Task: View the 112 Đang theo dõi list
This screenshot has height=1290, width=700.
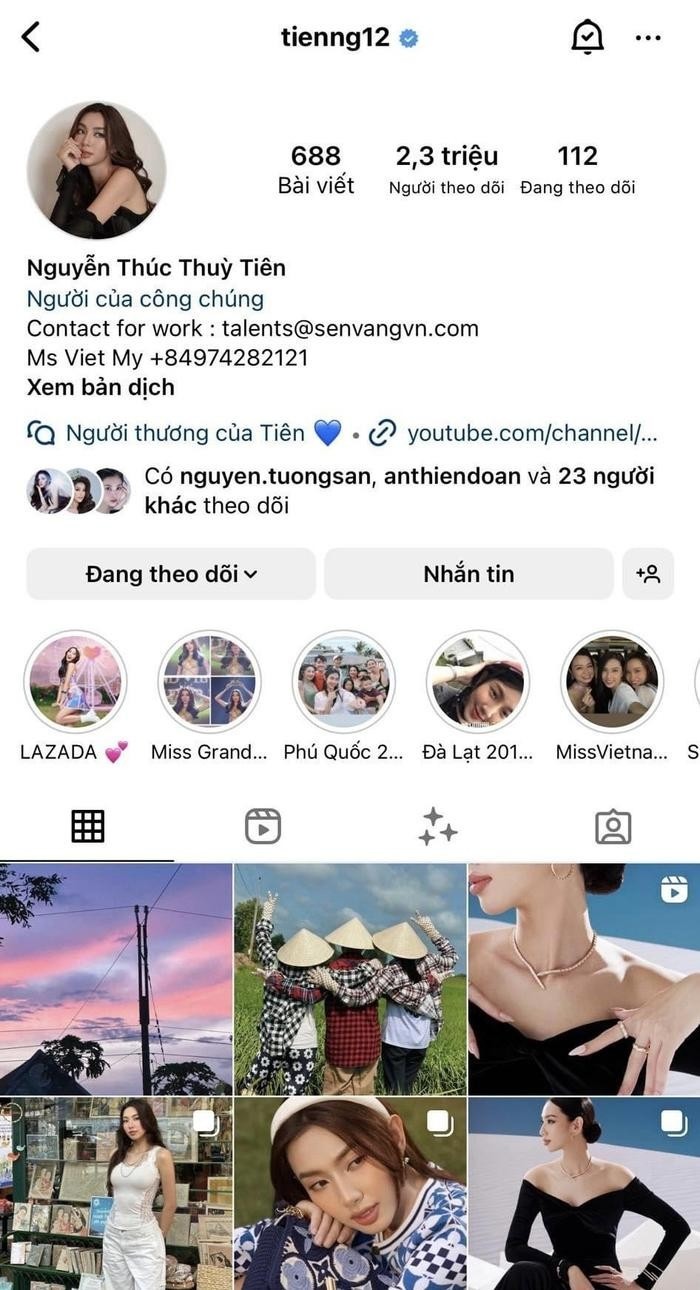Action: [577, 169]
